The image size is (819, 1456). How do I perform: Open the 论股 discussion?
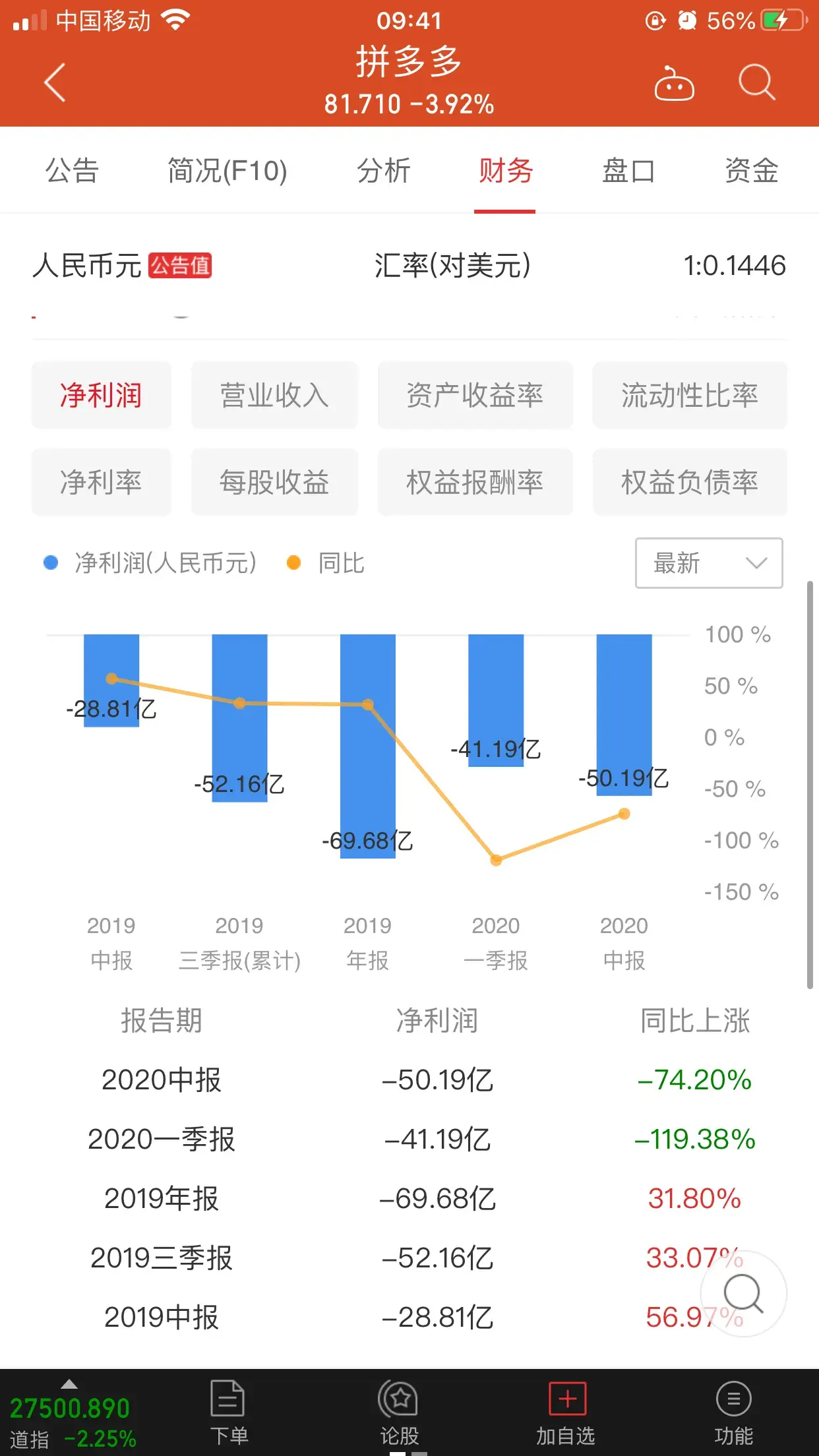pyautogui.click(x=399, y=1412)
